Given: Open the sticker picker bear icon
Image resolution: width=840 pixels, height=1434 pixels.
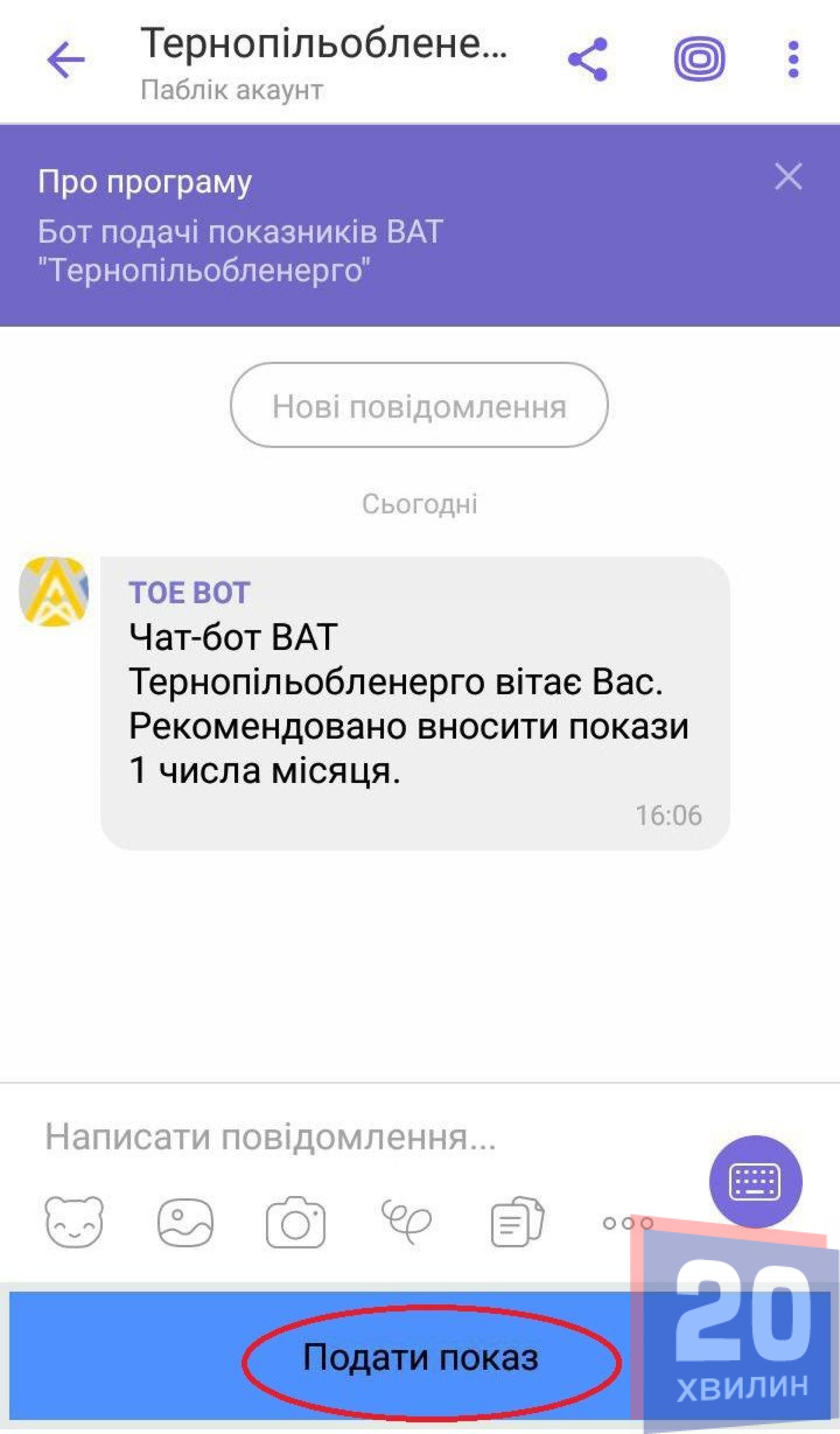Looking at the screenshot, I should tap(74, 1222).
